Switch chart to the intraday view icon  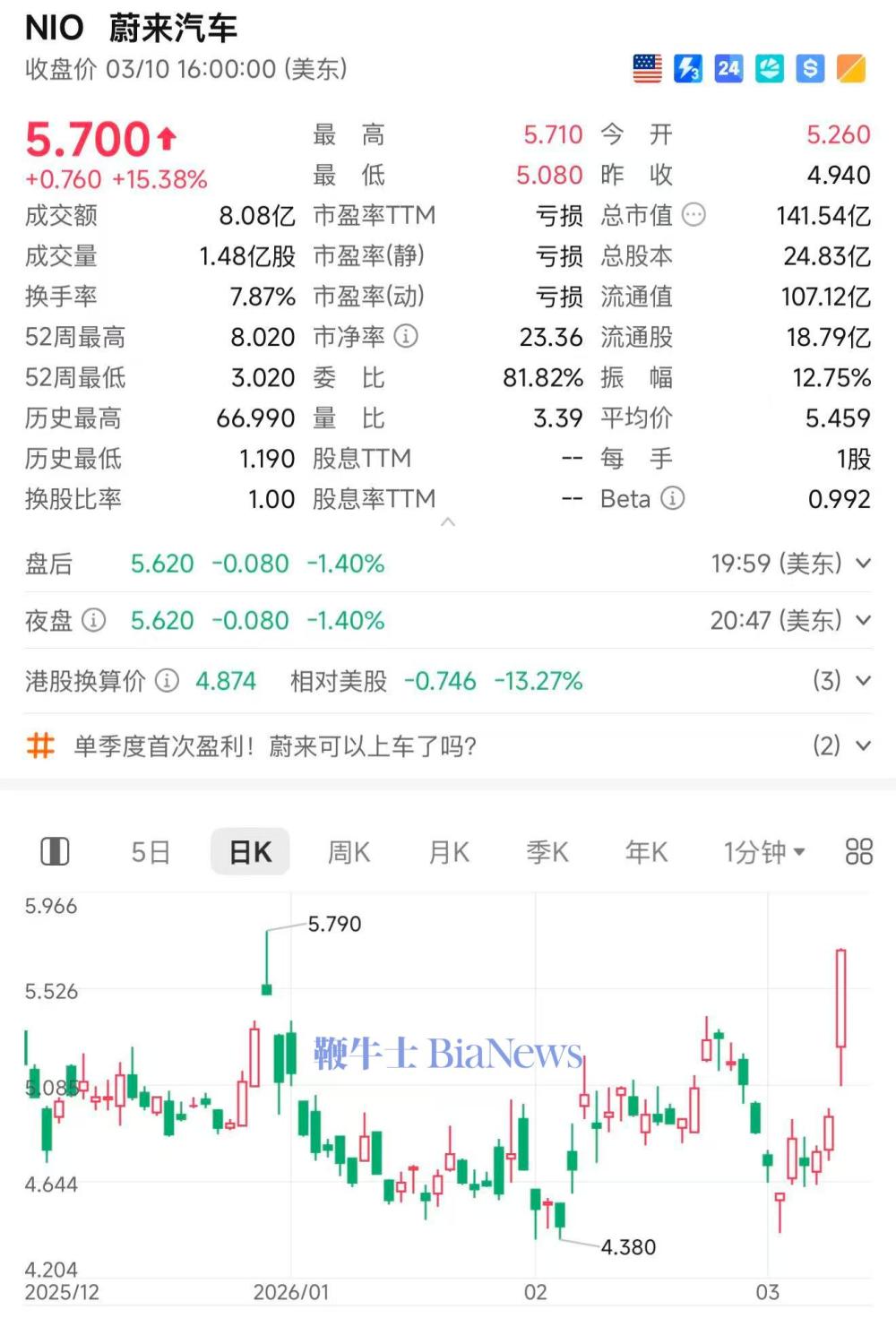pos(55,851)
